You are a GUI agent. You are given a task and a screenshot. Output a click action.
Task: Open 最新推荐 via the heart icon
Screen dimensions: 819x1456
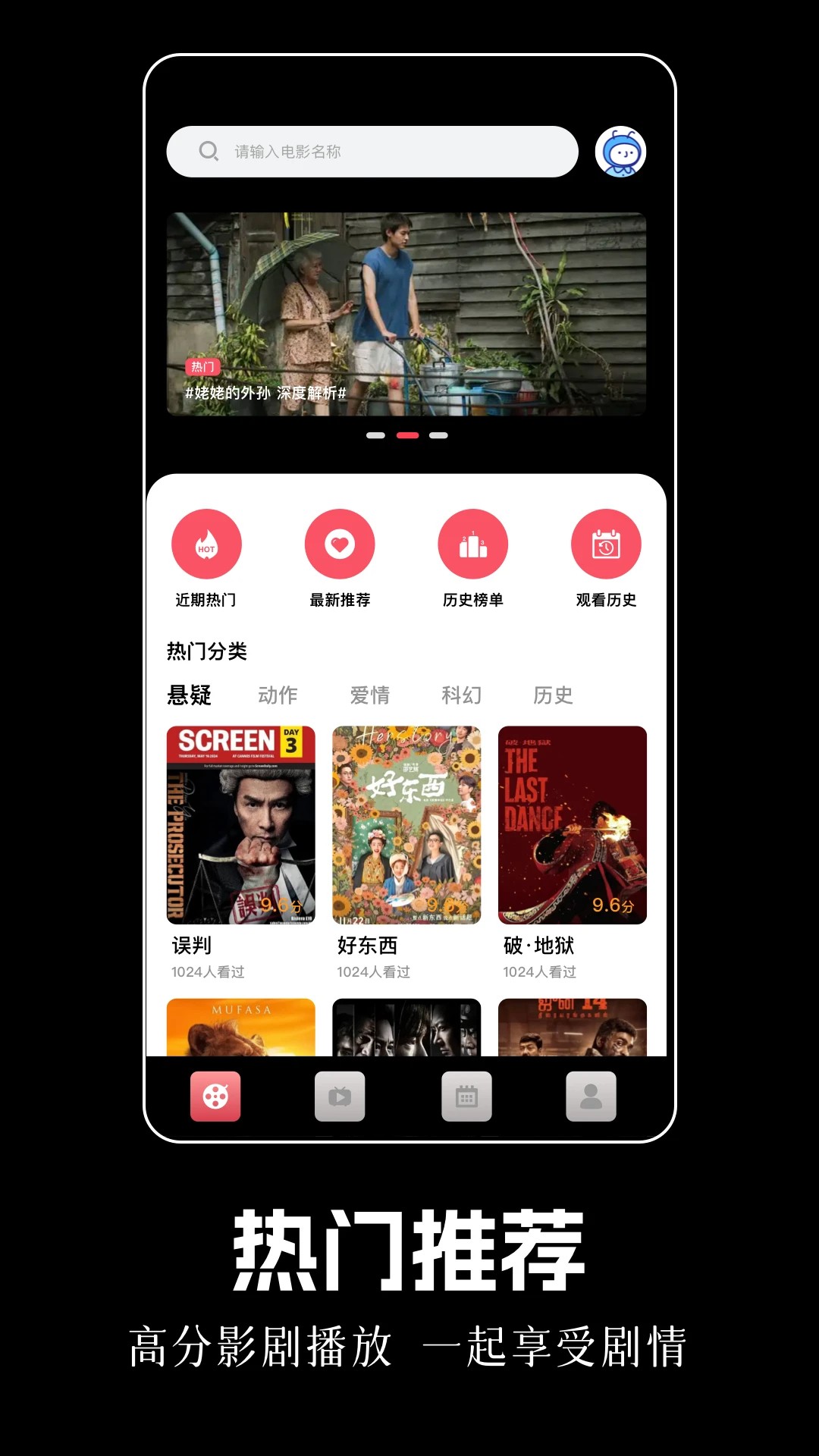[x=340, y=543]
